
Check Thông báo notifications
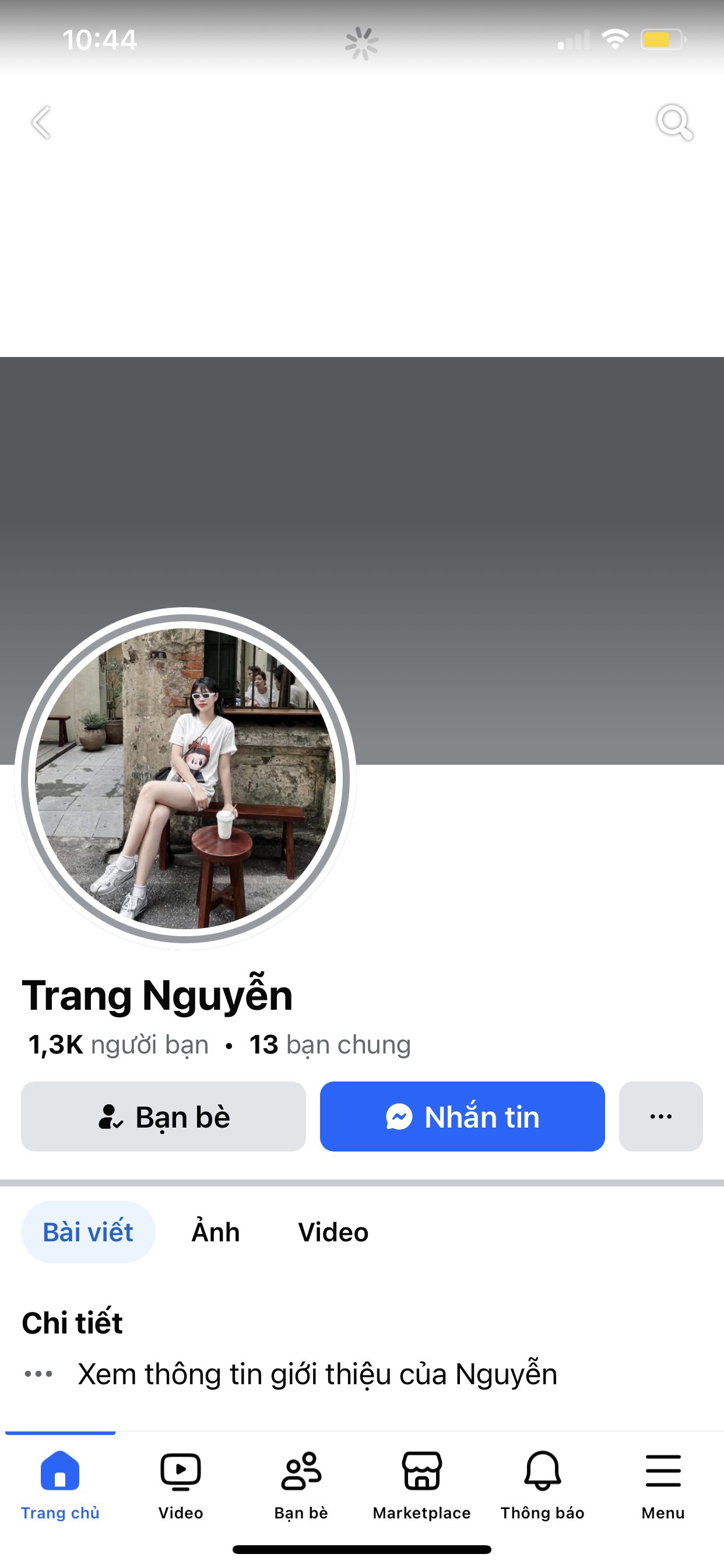[542, 1484]
